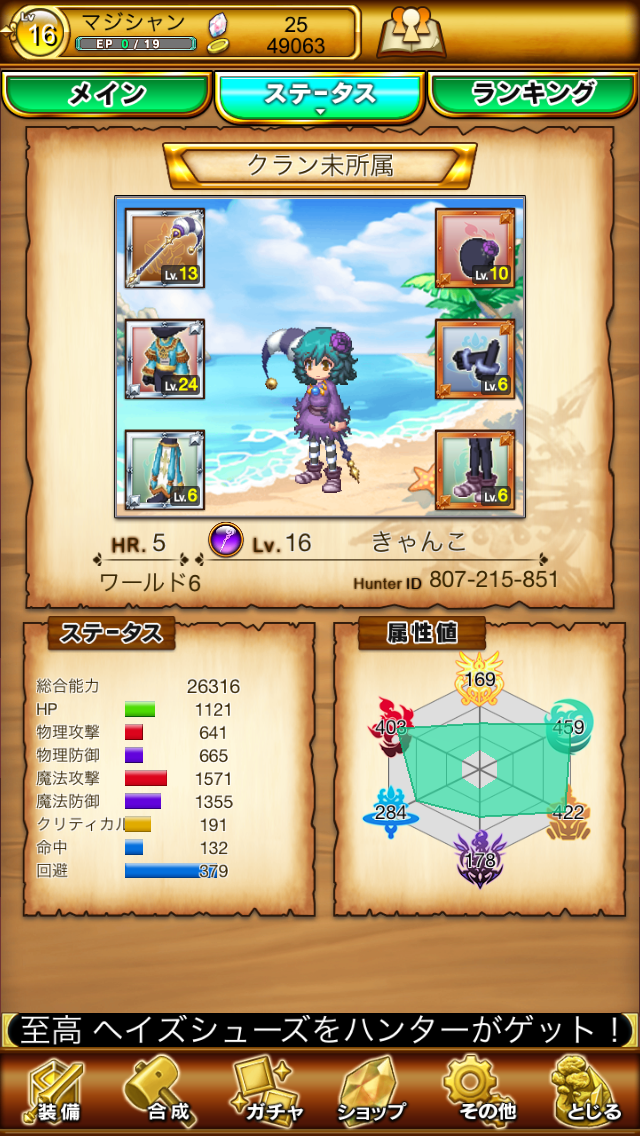Open the ガチャ gacha screen
Image resolution: width=640 pixels, height=1136 pixels.
[265, 1092]
